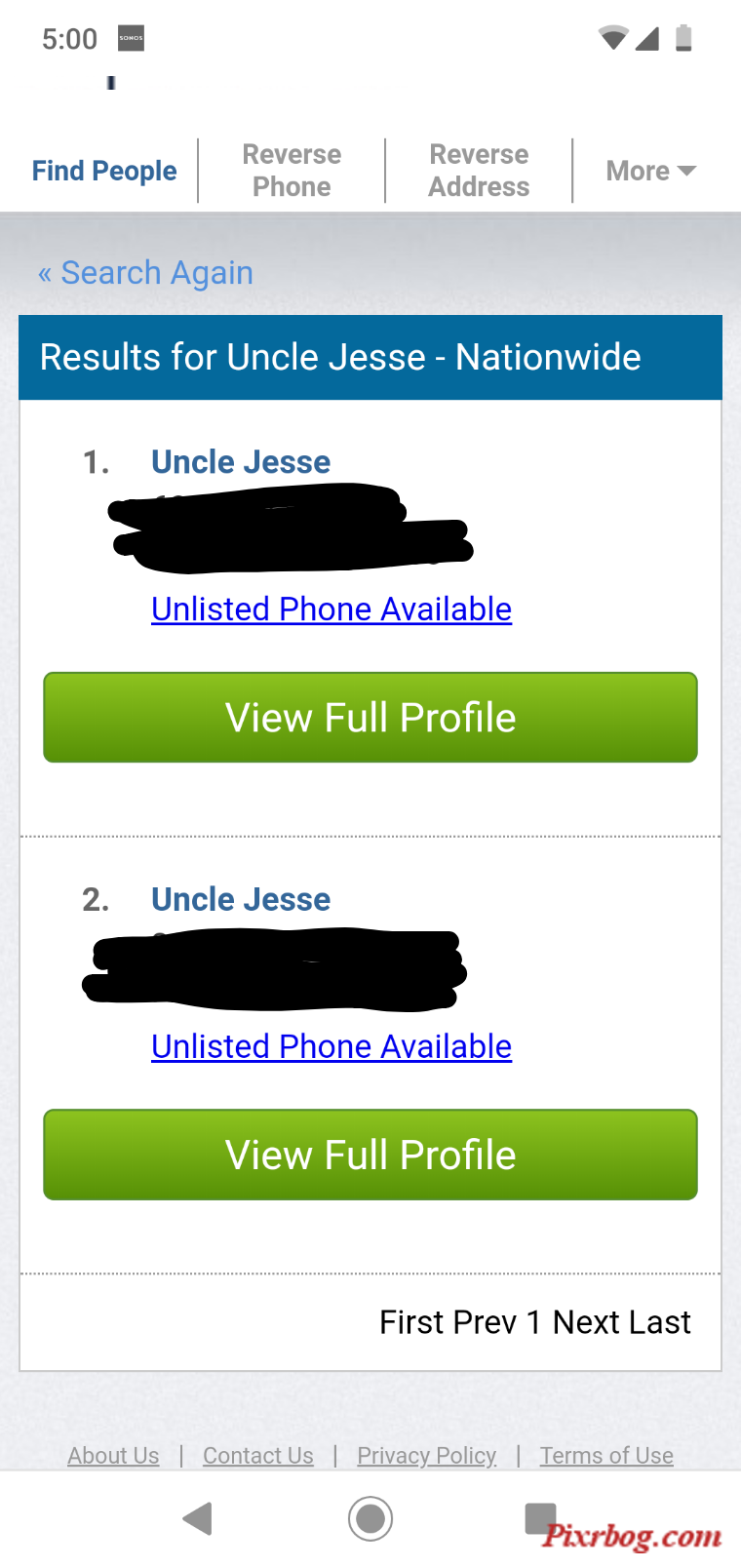The width and height of the screenshot is (741, 1568).
Task: View full profile of result 1
Action: (370, 718)
